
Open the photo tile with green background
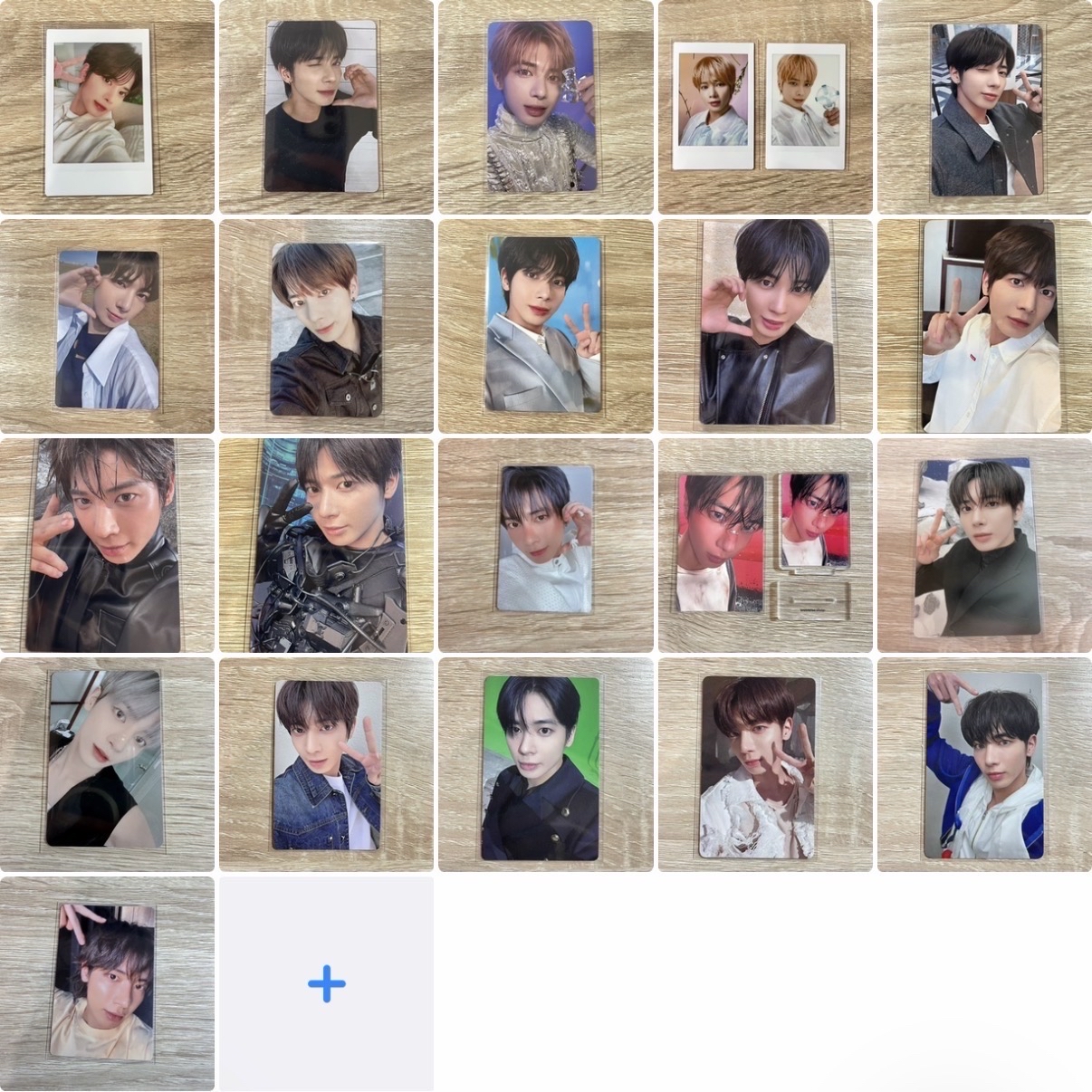[545, 765]
